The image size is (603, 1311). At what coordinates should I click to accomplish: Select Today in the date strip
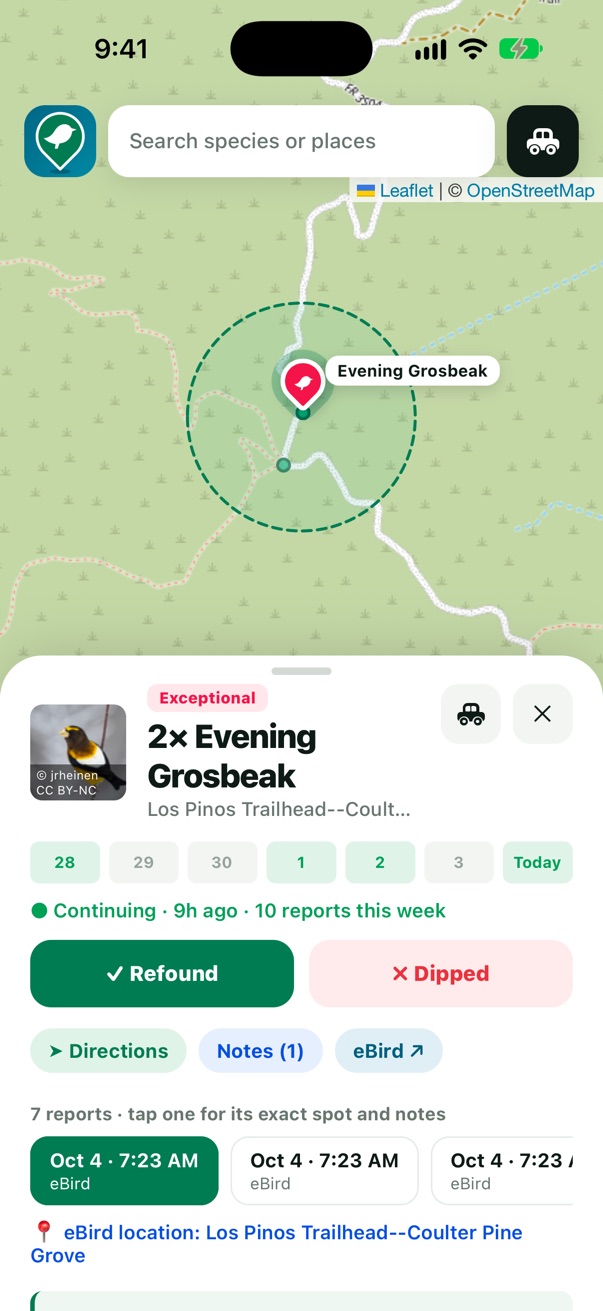537,862
